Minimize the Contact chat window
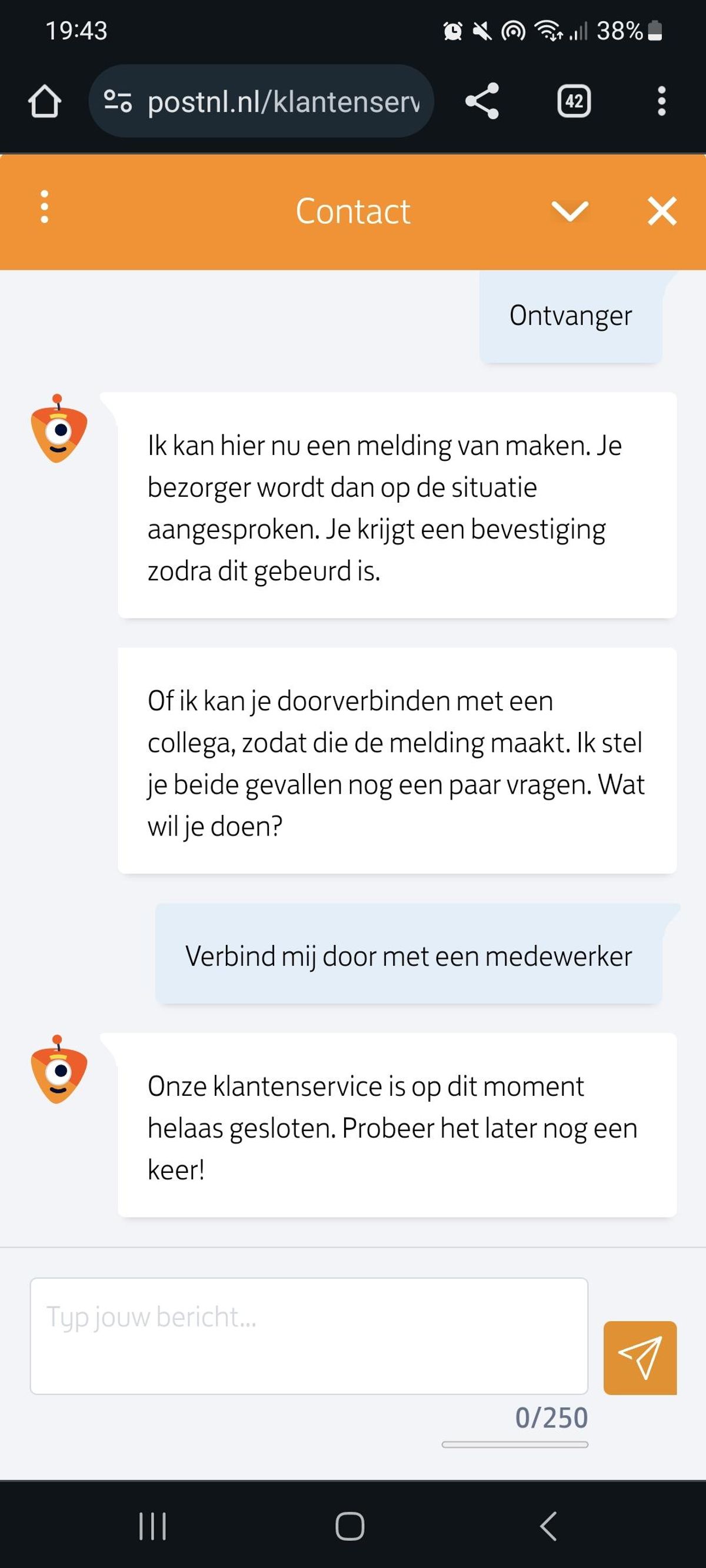 [x=570, y=211]
